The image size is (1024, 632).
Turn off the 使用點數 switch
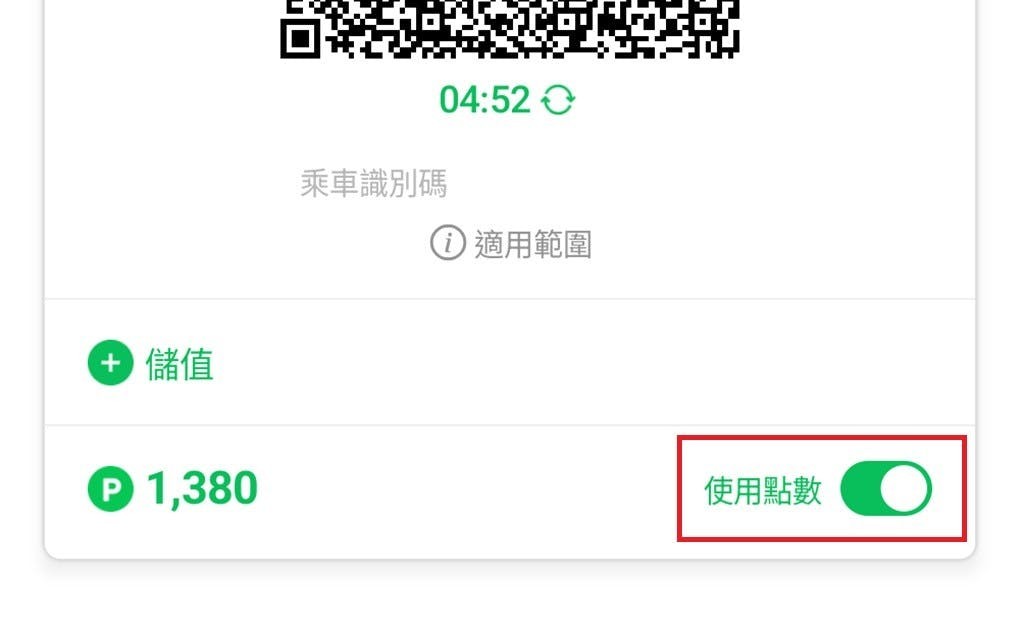885,489
